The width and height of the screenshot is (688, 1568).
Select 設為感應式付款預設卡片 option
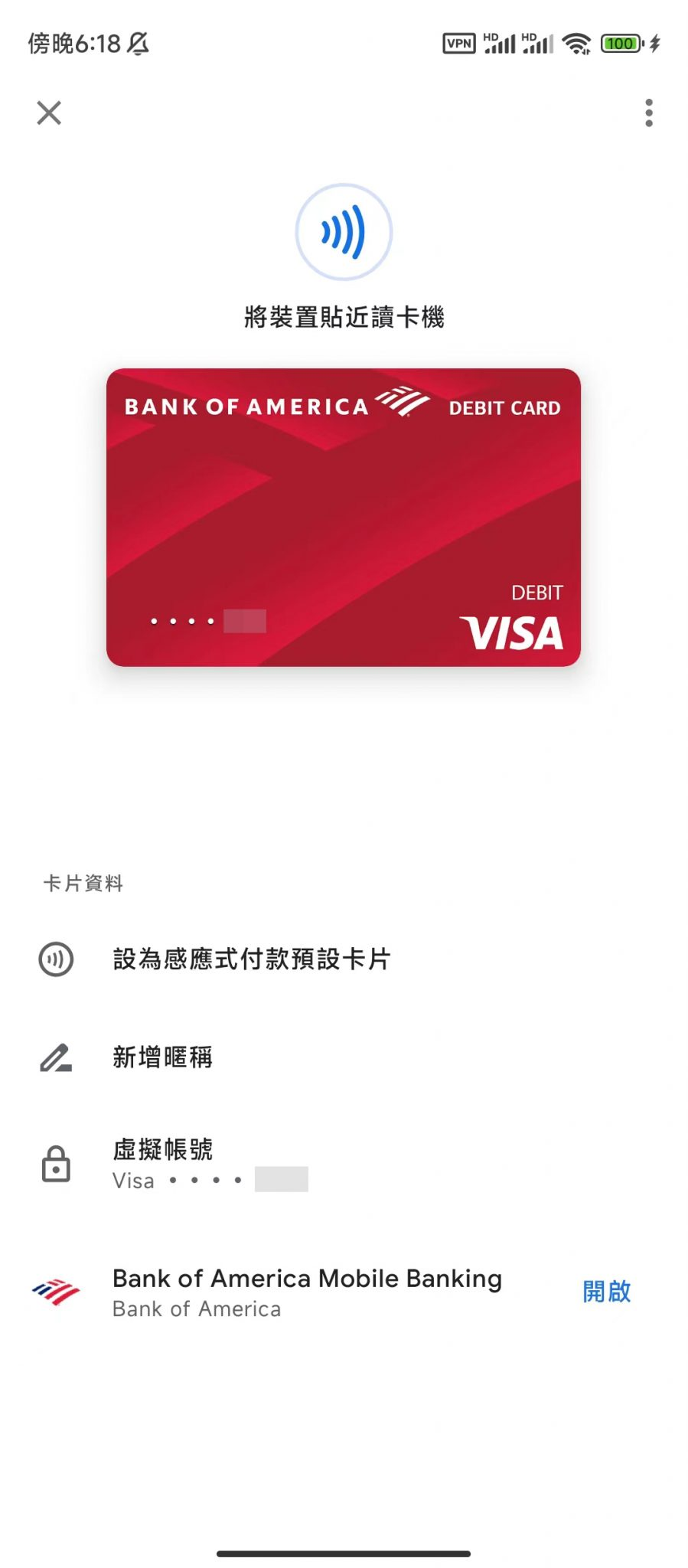(x=252, y=959)
